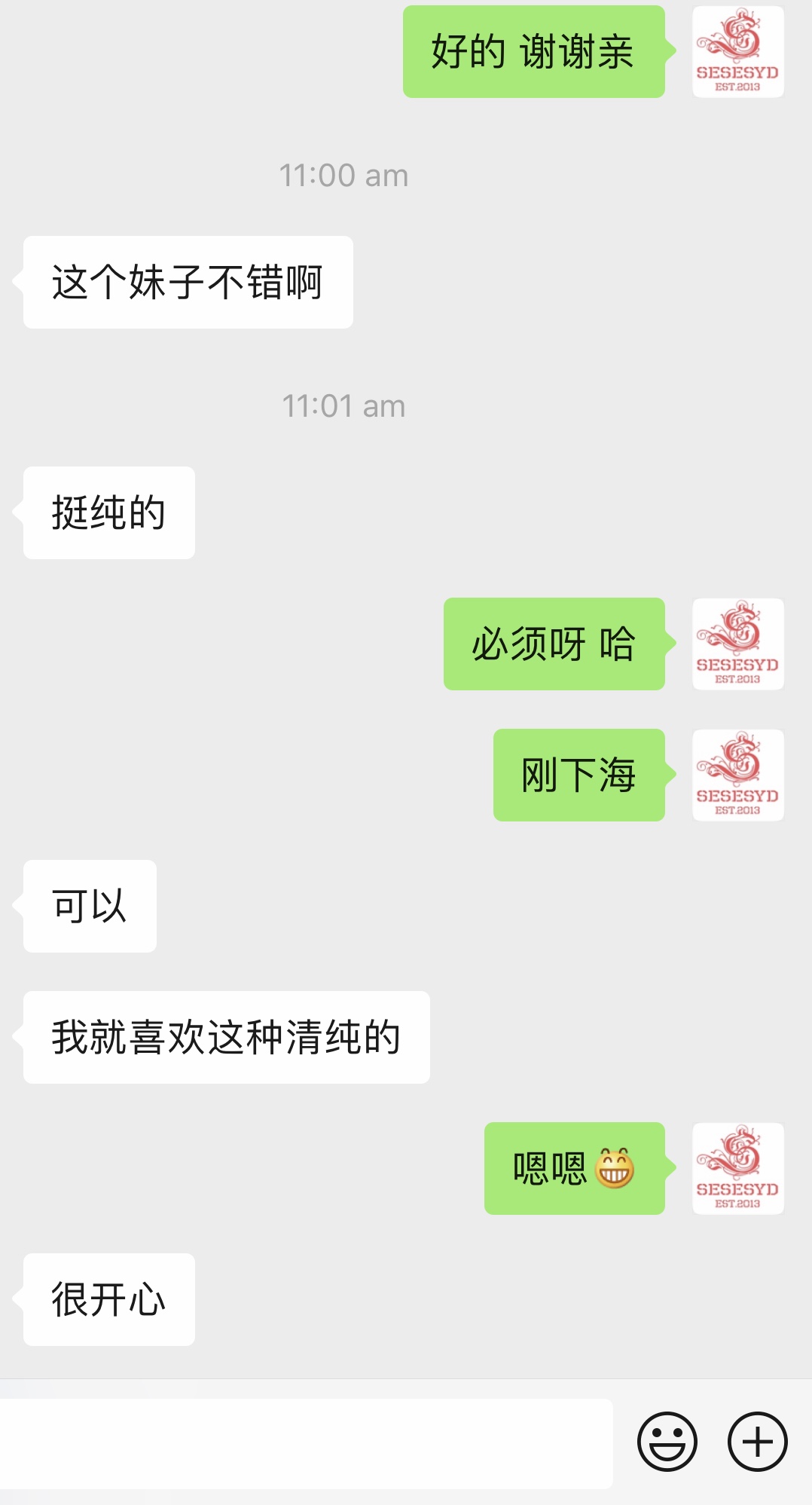The width and height of the screenshot is (812, 1505).
Task: Tap the SESESYD avatar beside 好的 谢谢亲
Action: click(x=737, y=51)
